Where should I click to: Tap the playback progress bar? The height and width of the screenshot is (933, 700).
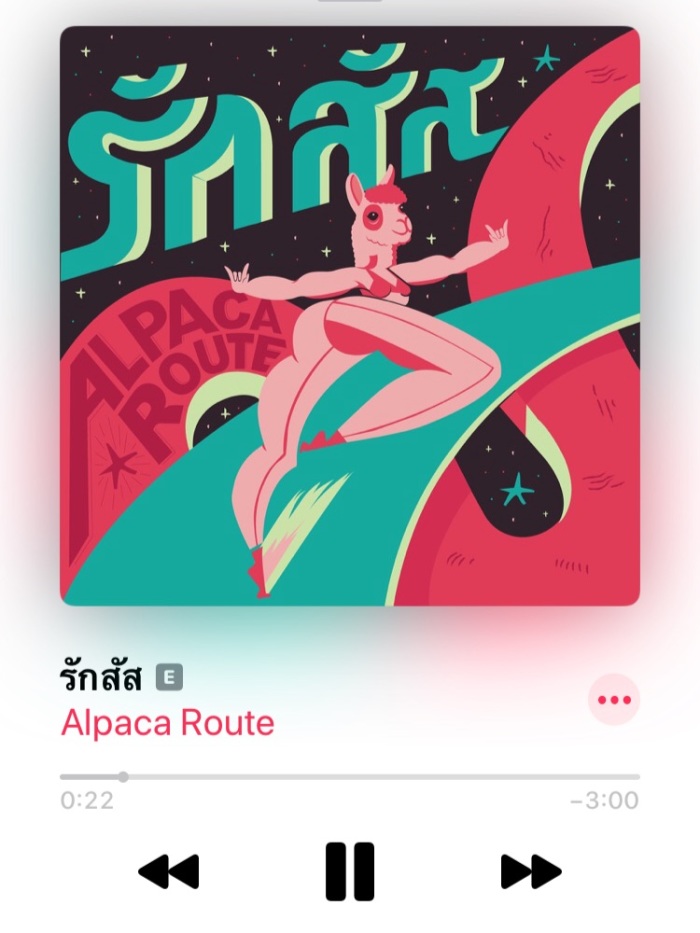click(350, 776)
